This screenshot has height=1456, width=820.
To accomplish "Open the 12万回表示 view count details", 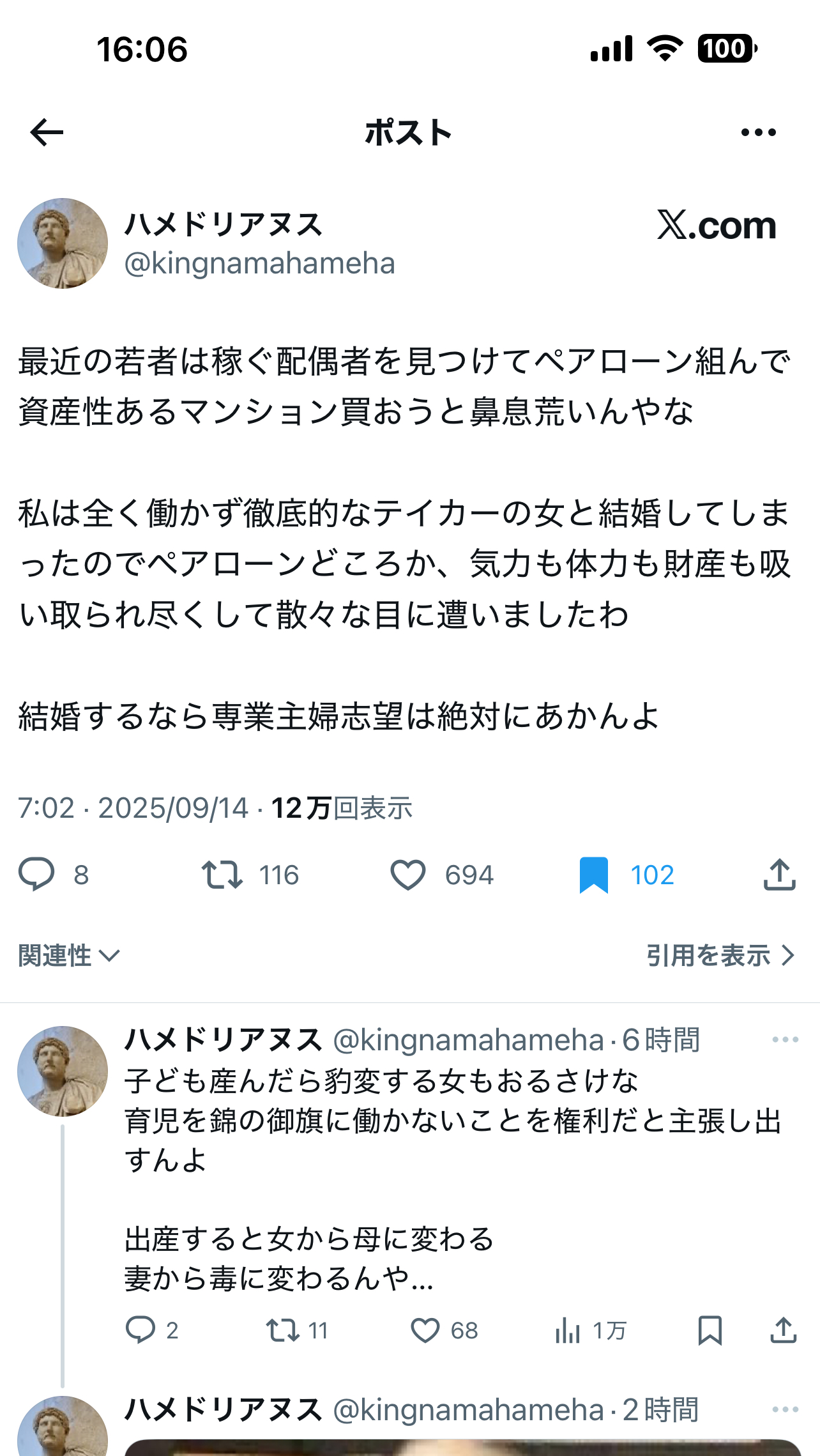I will 342,808.
